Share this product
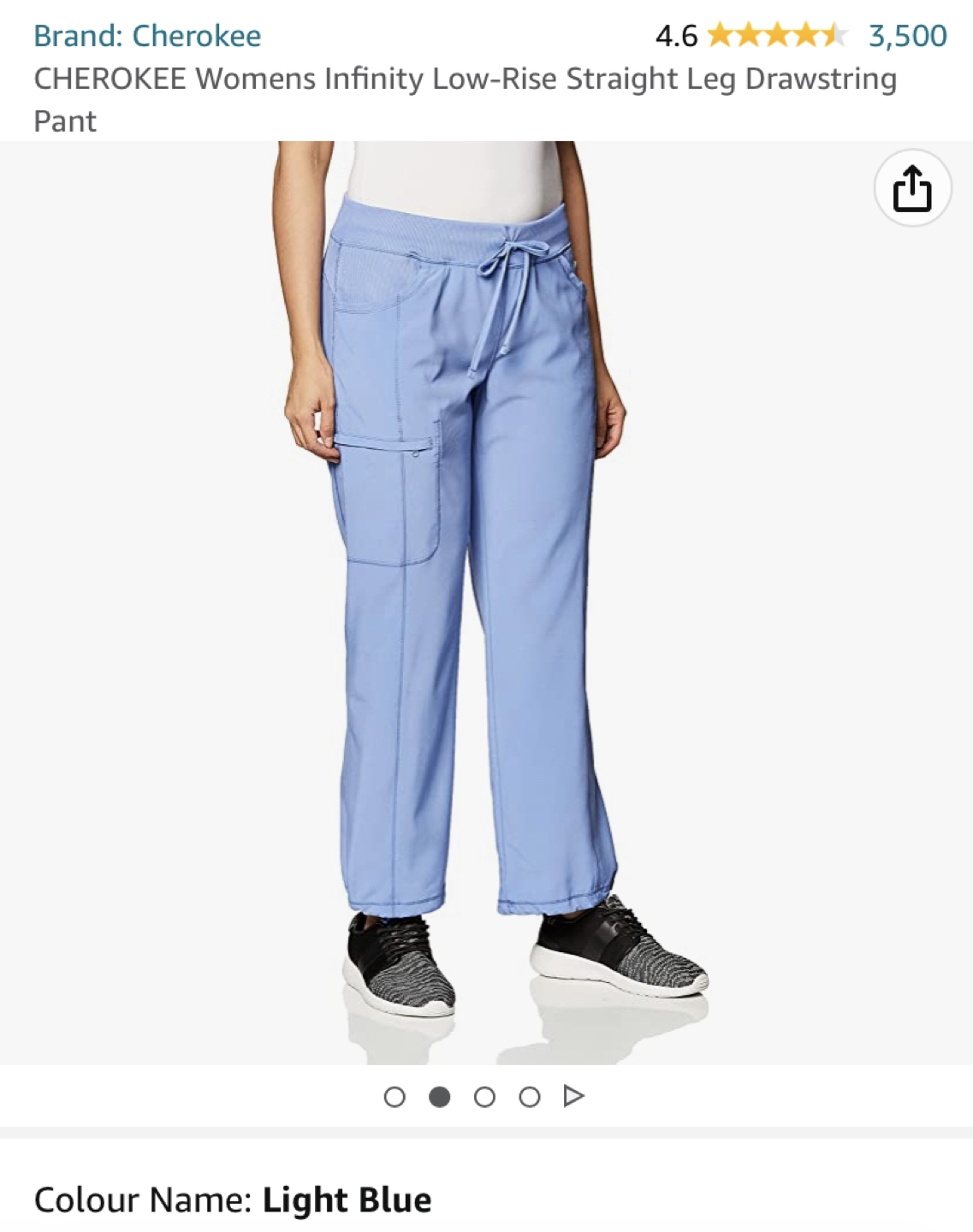This screenshot has width=973, height=1232. tap(912, 188)
